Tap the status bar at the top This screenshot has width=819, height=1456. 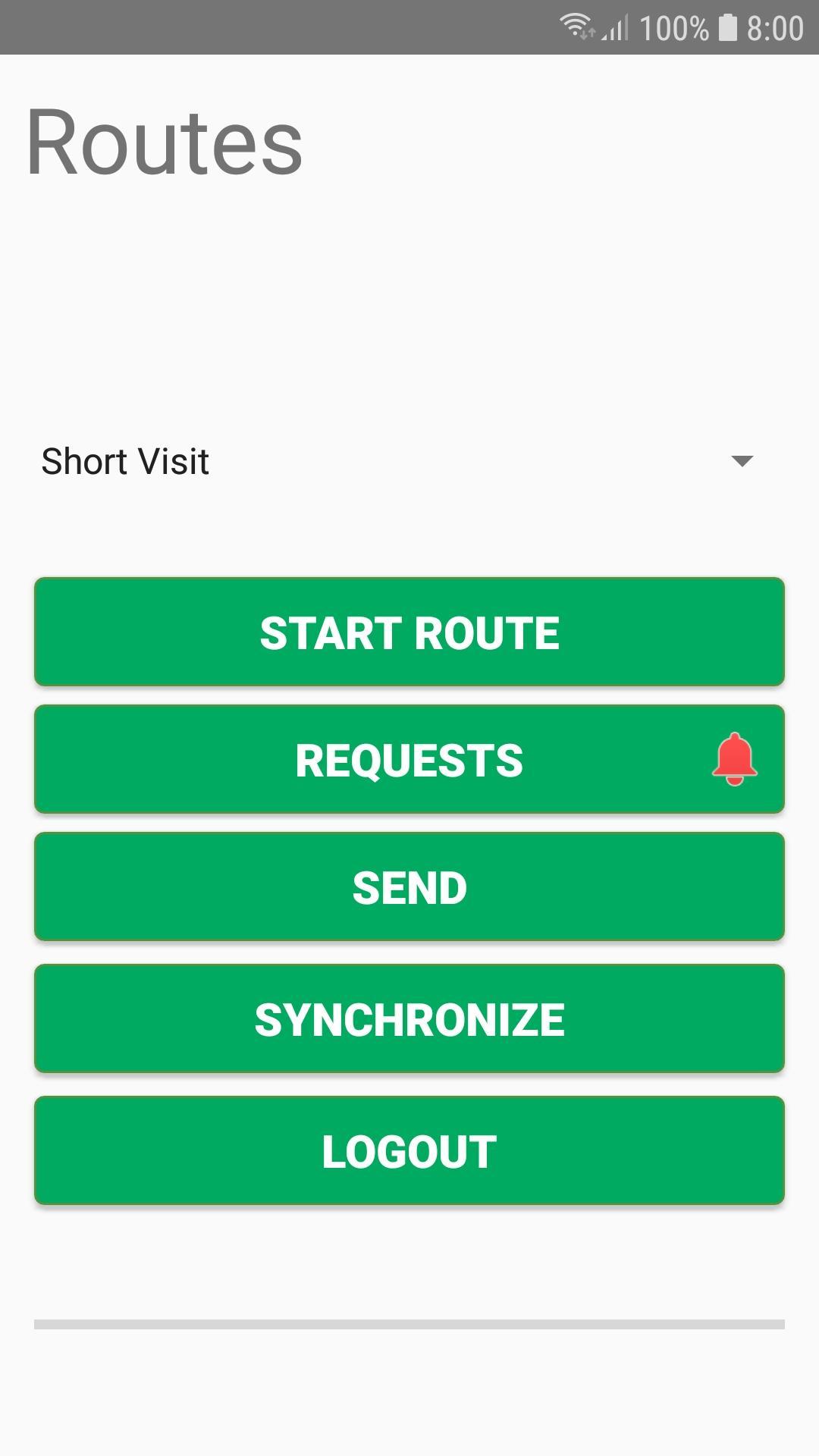[x=409, y=27]
